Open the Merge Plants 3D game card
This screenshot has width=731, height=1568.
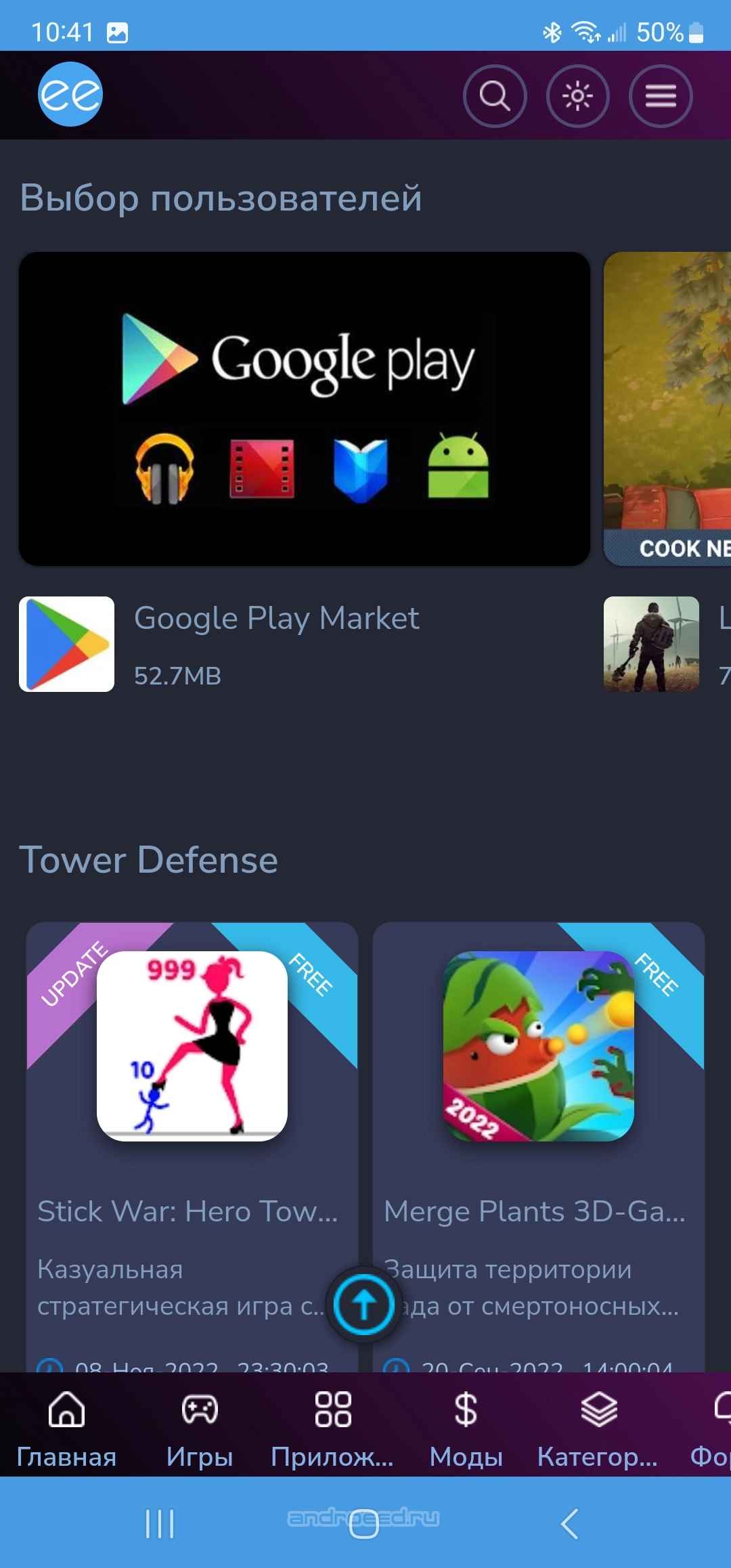[539, 1147]
